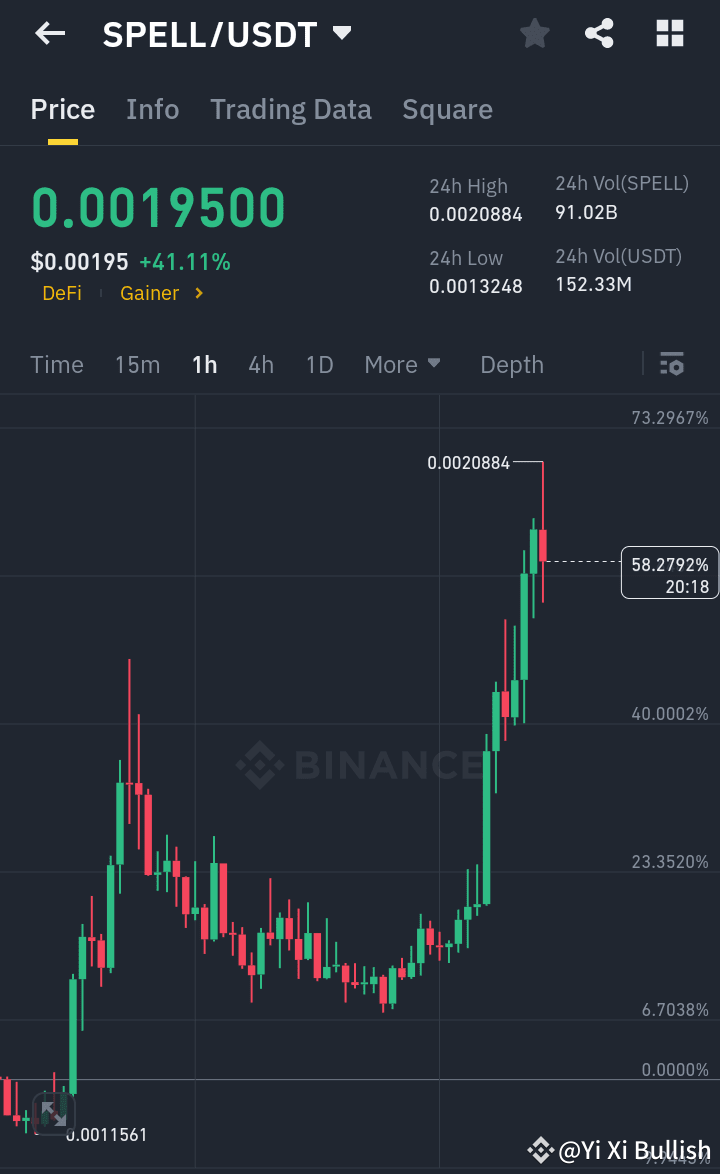Viewport: 720px width, 1174px height.
Task: Switch to the 15m timeframe
Action: 137,364
